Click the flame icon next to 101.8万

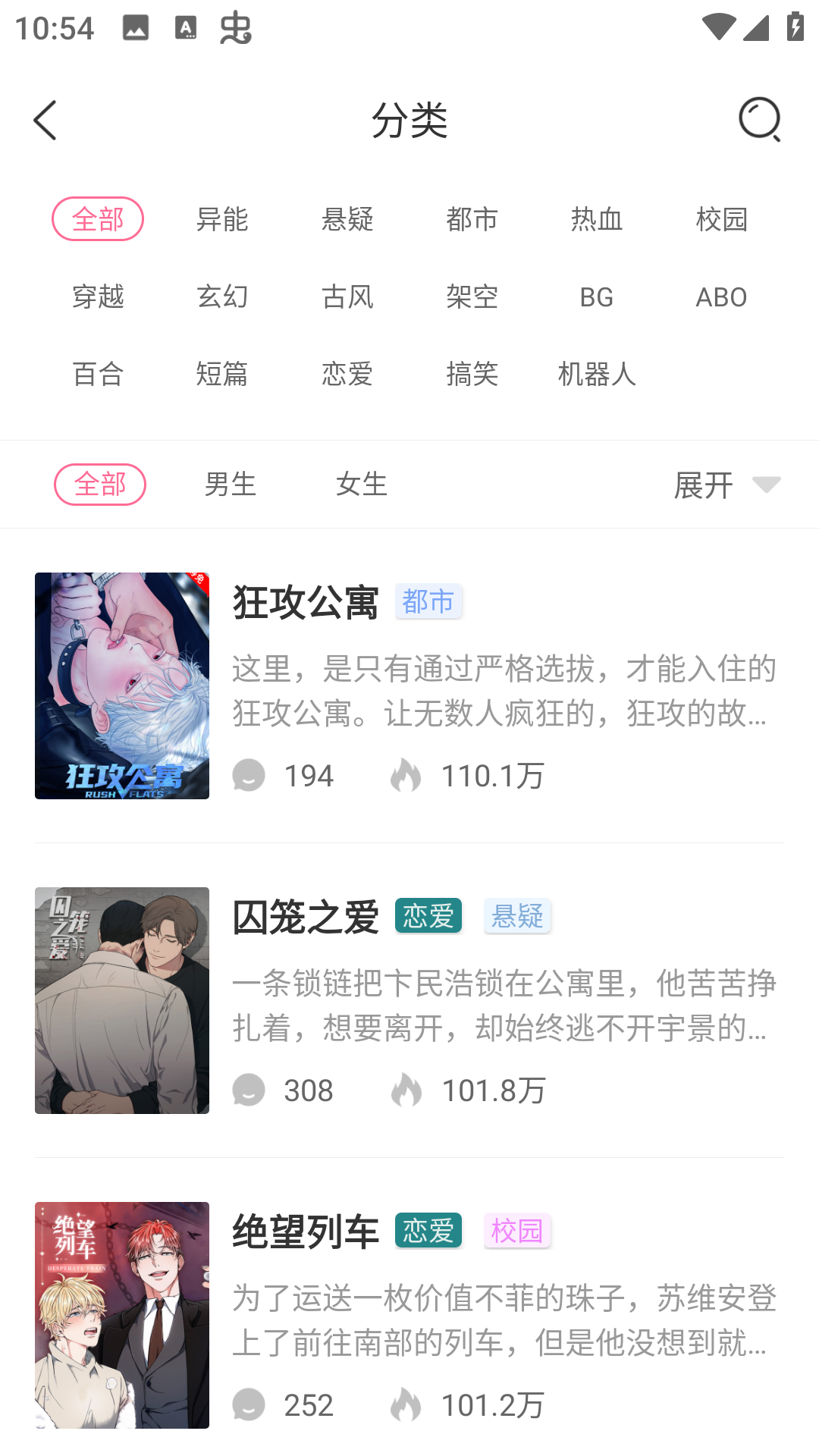click(407, 1090)
